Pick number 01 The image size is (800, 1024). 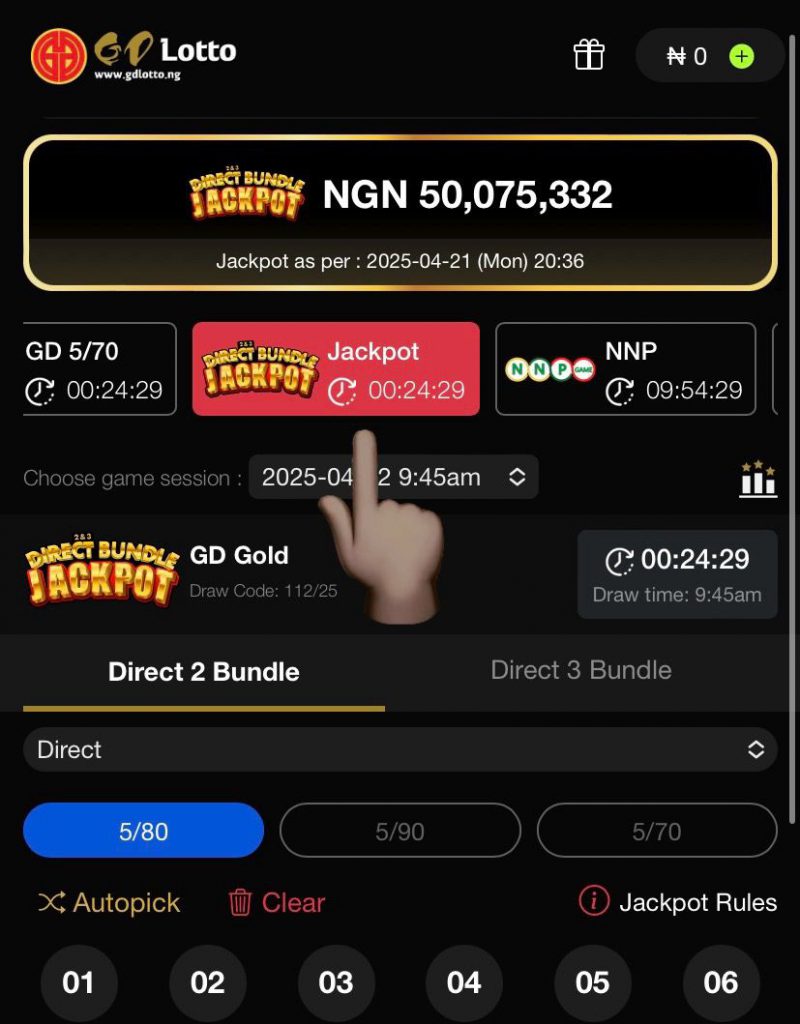78,984
